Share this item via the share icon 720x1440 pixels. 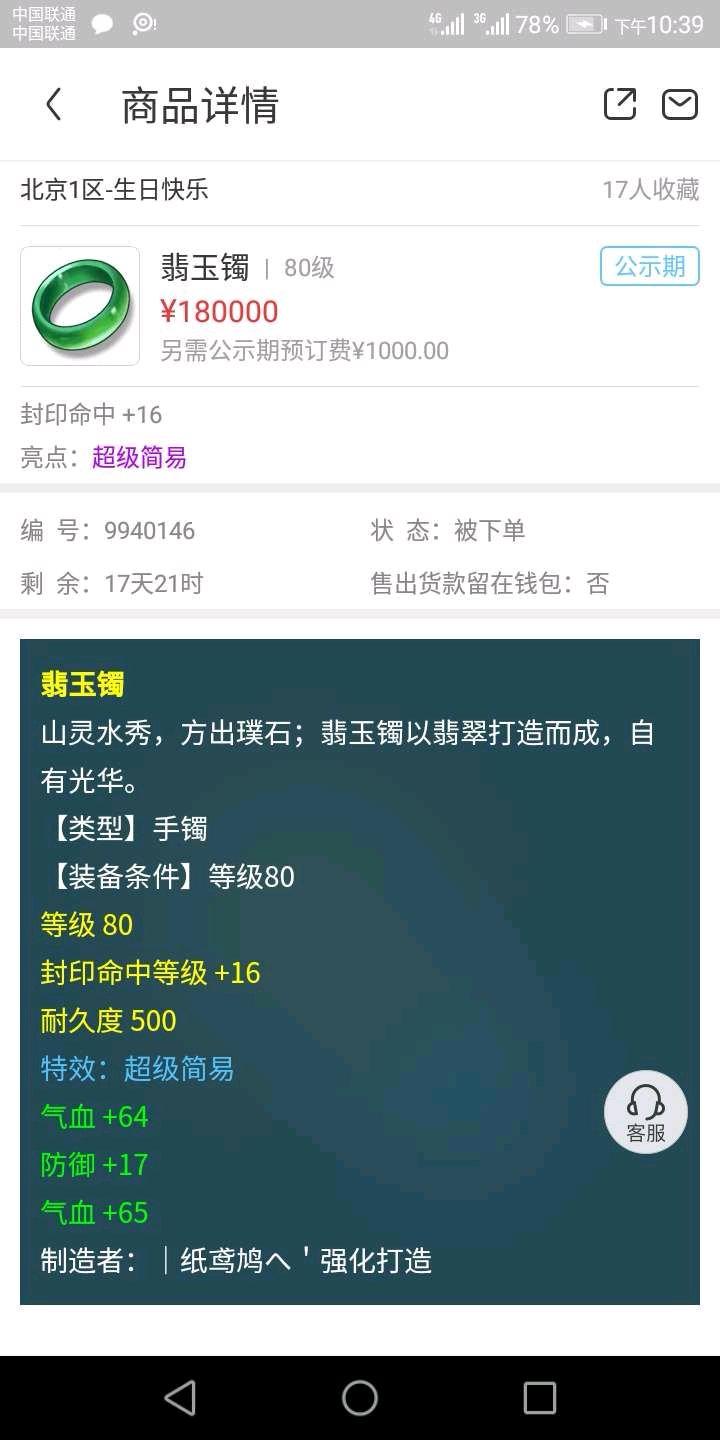click(620, 104)
